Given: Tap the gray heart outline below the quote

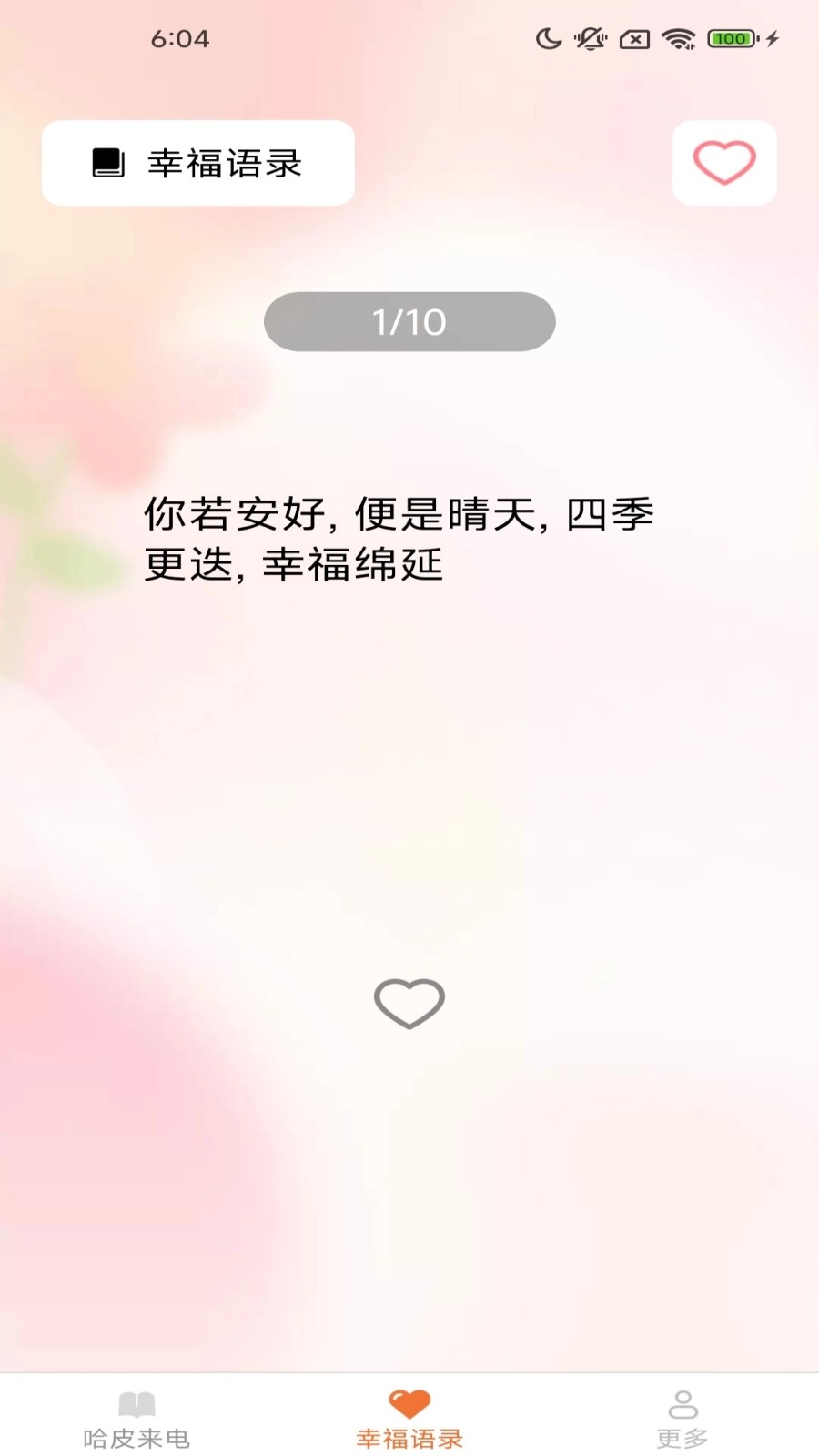Looking at the screenshot, I should pos(409,1003).
